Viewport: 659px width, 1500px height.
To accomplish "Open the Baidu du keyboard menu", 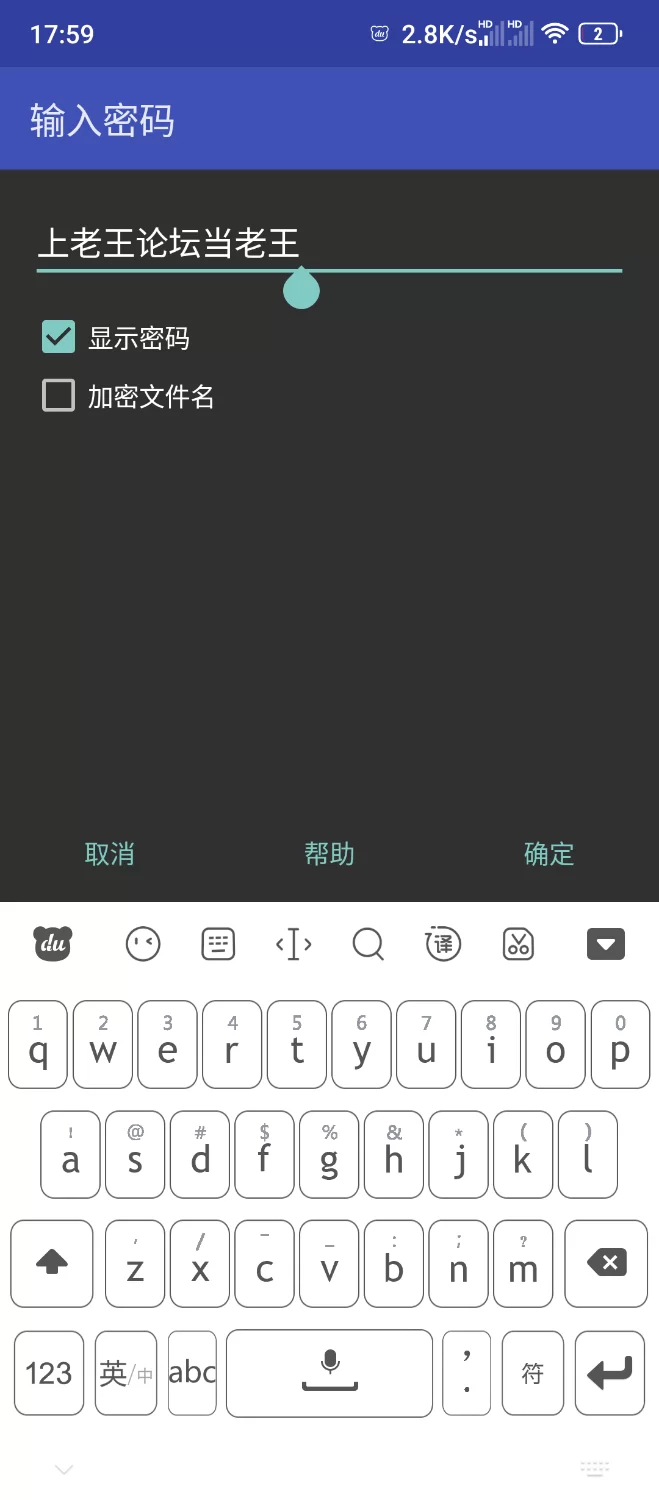I will (x=53, y=943).
